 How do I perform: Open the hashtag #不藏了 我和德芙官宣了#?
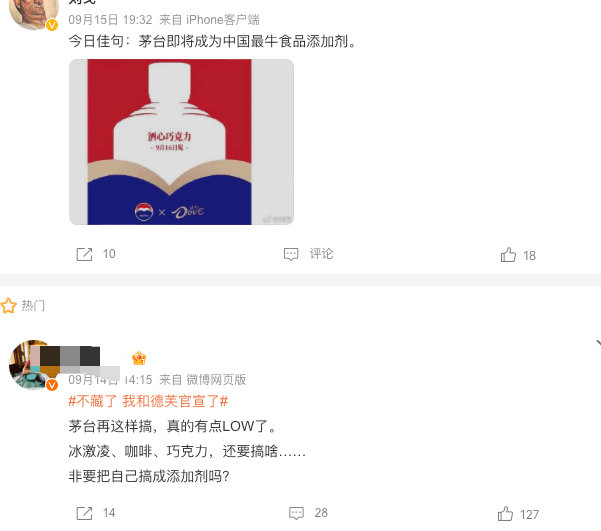click(148, 401)
